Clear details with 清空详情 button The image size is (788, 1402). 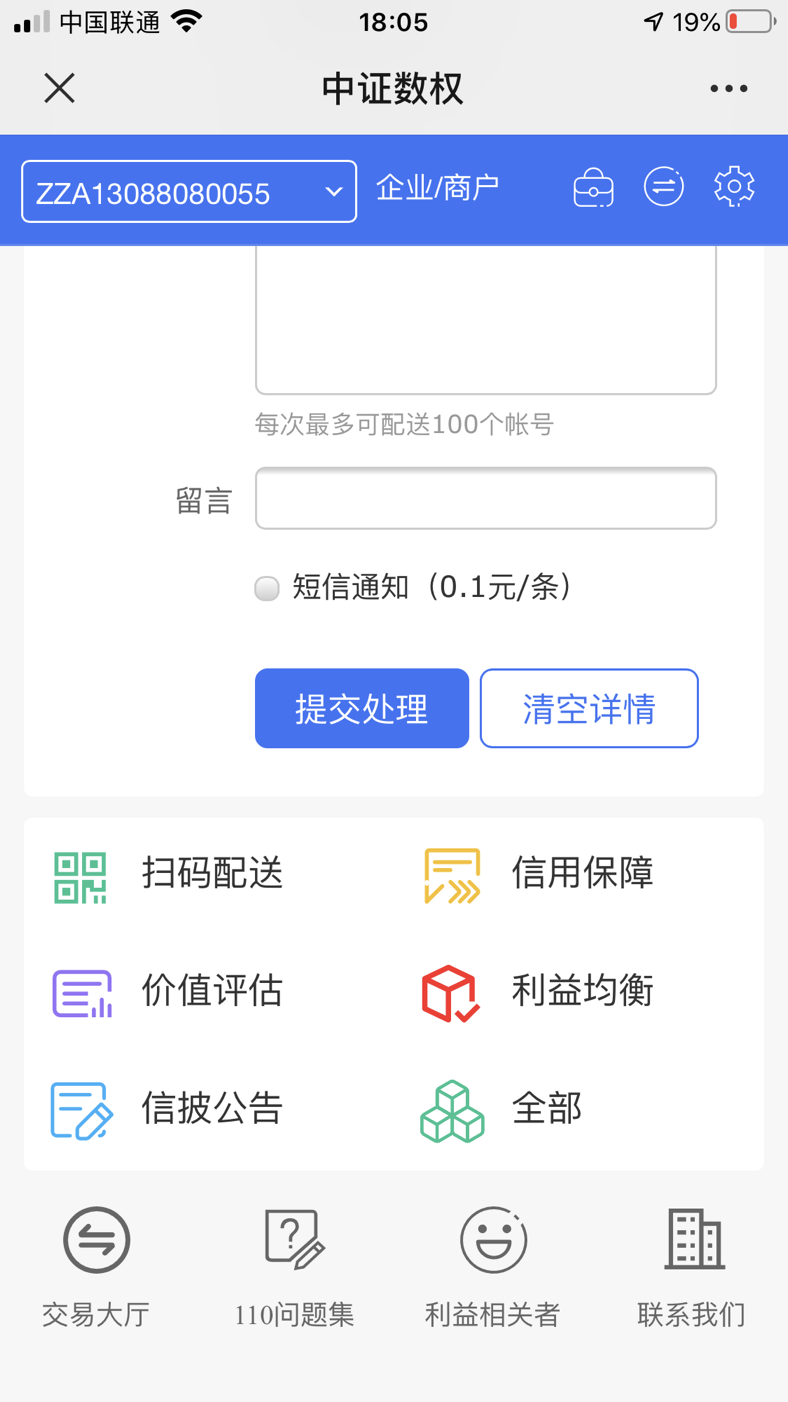point(589,708)
